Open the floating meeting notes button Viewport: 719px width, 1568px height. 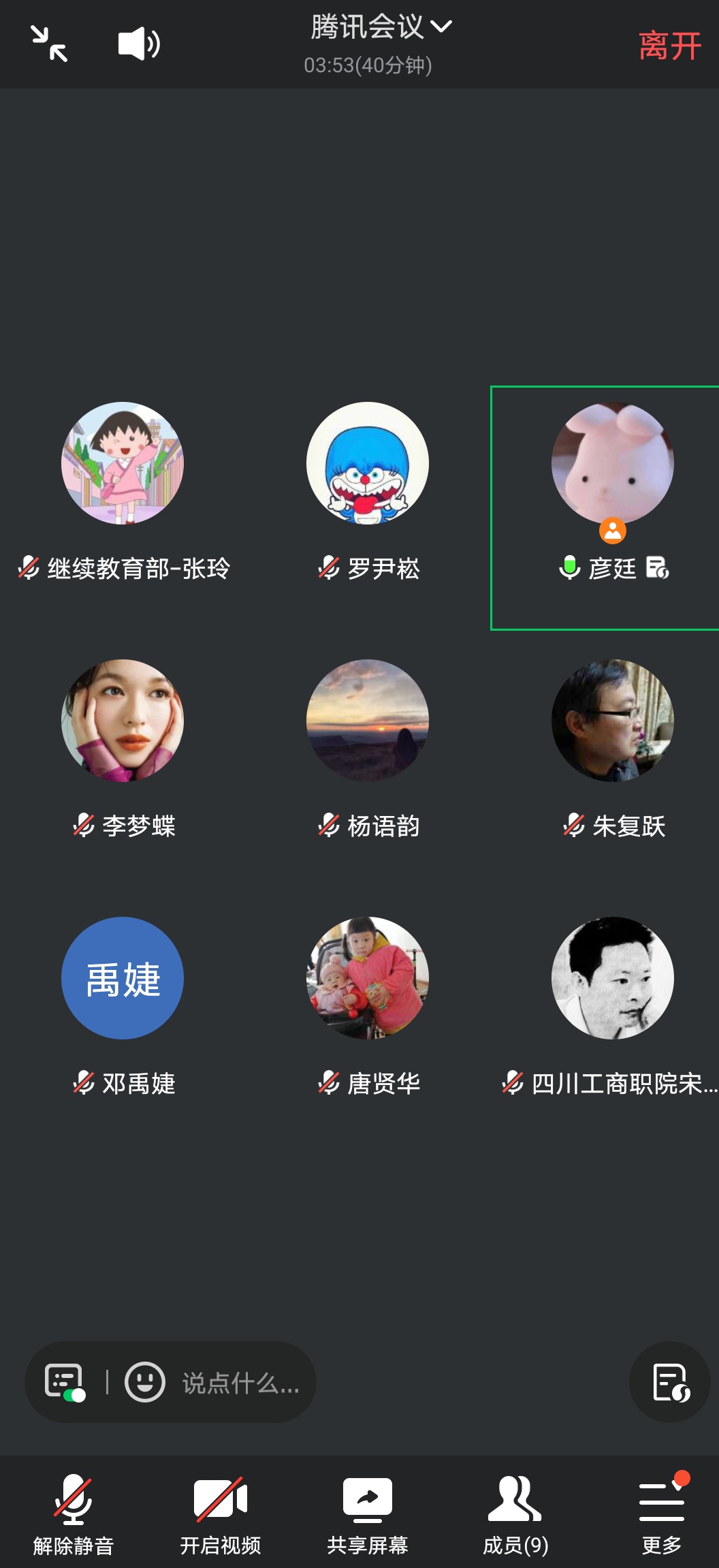(671, 1382)
